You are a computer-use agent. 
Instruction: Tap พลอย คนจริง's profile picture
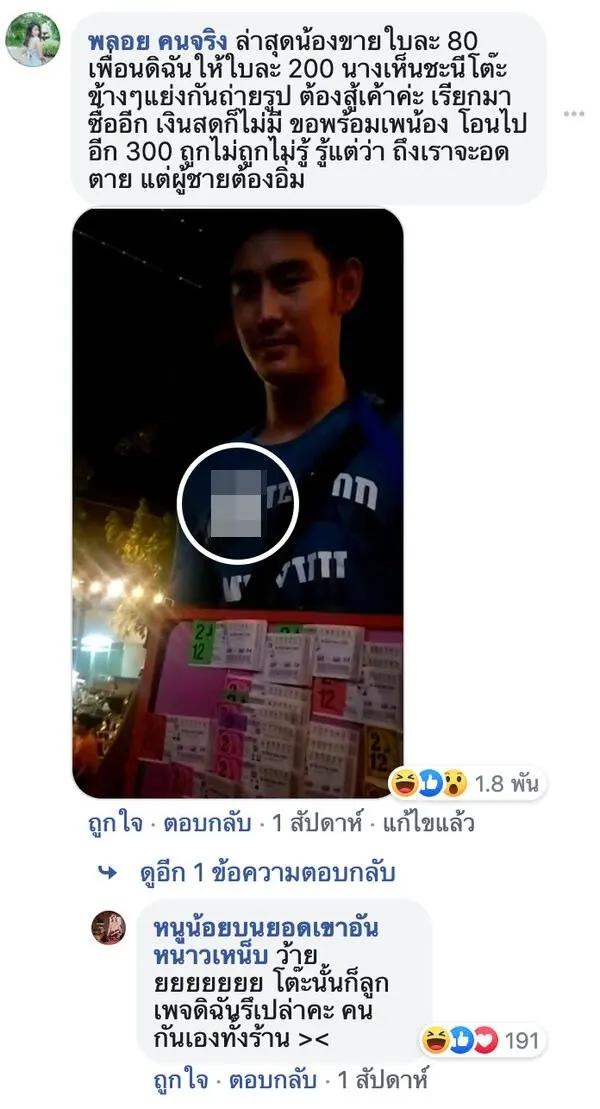tap(33, 41)
